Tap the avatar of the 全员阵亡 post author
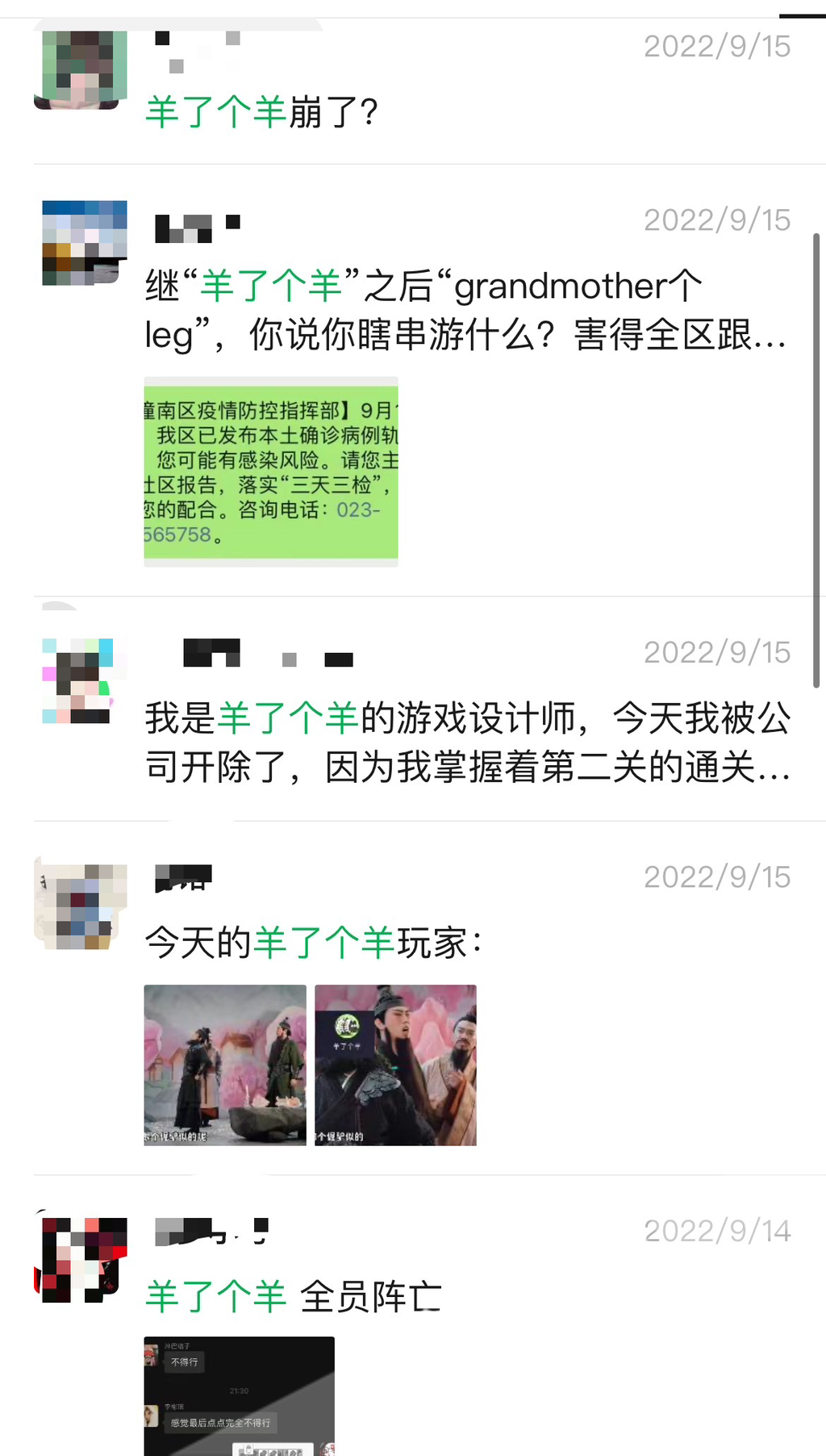 coord(81,1260)
